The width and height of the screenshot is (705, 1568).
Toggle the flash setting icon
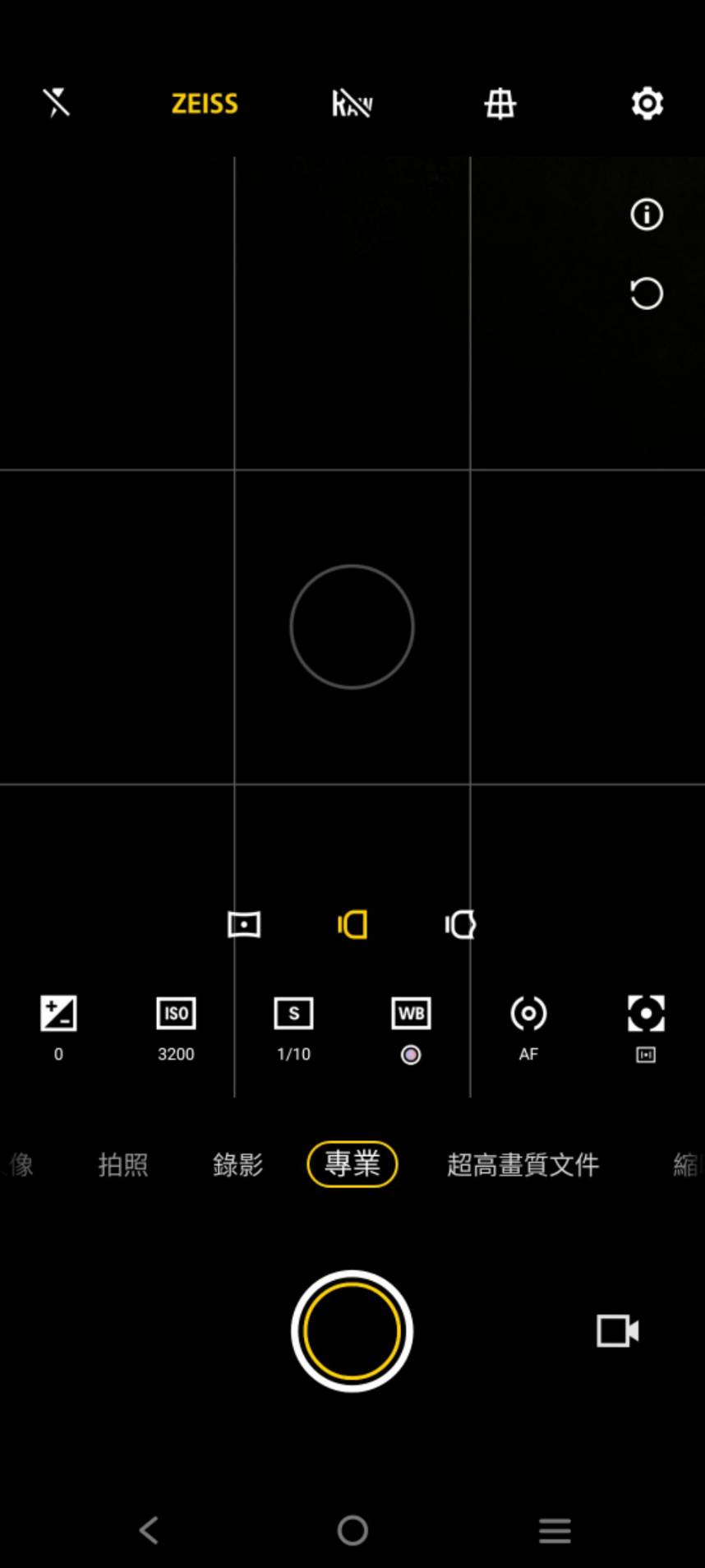pyautogui.click(x=56, y=104)
